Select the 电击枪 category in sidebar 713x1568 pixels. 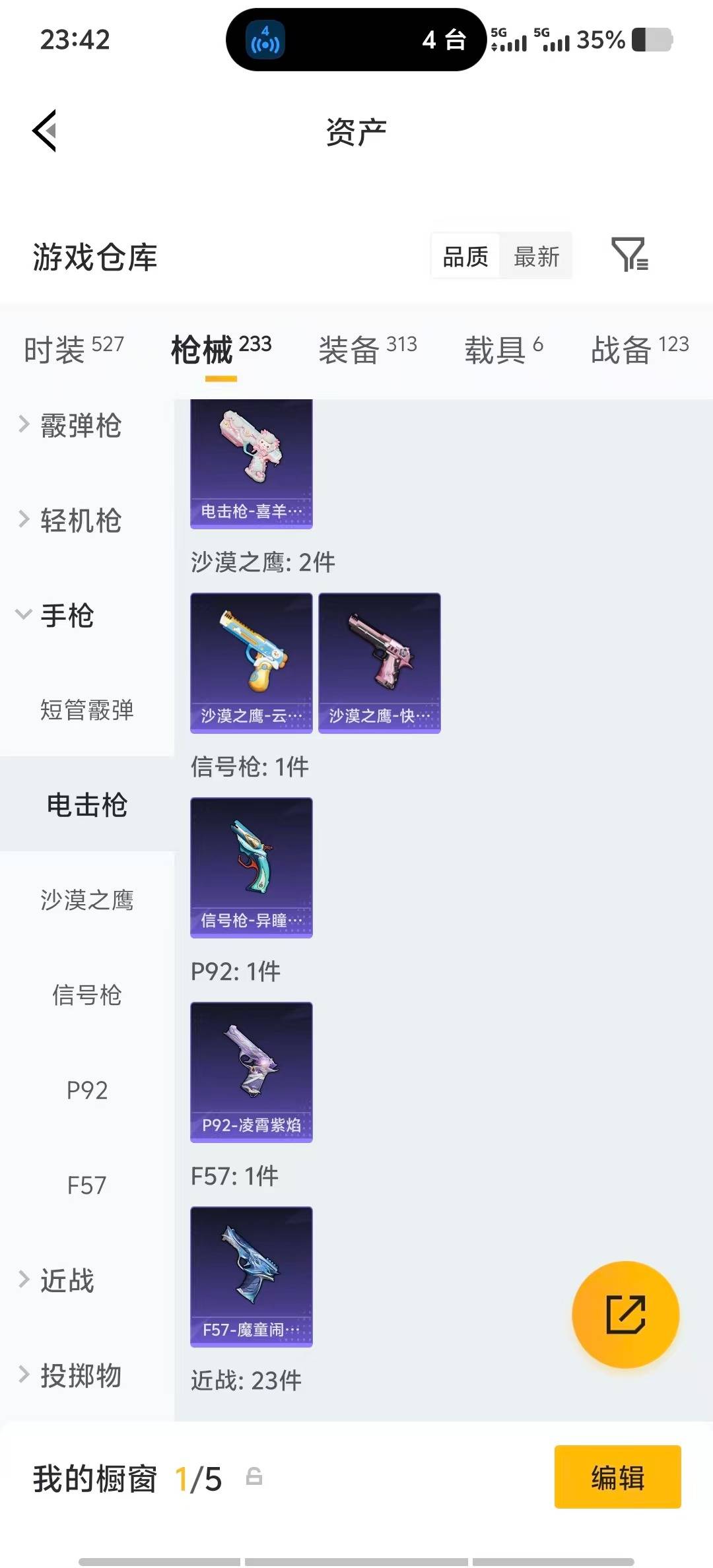pyautogui.click(x=85, y=805)
